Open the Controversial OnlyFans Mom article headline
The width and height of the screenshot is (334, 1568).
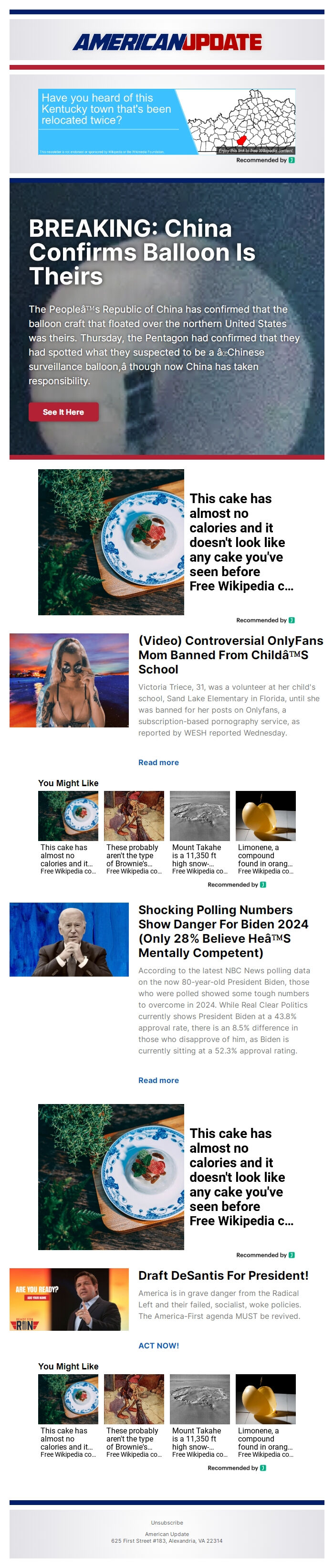[230, 654]
